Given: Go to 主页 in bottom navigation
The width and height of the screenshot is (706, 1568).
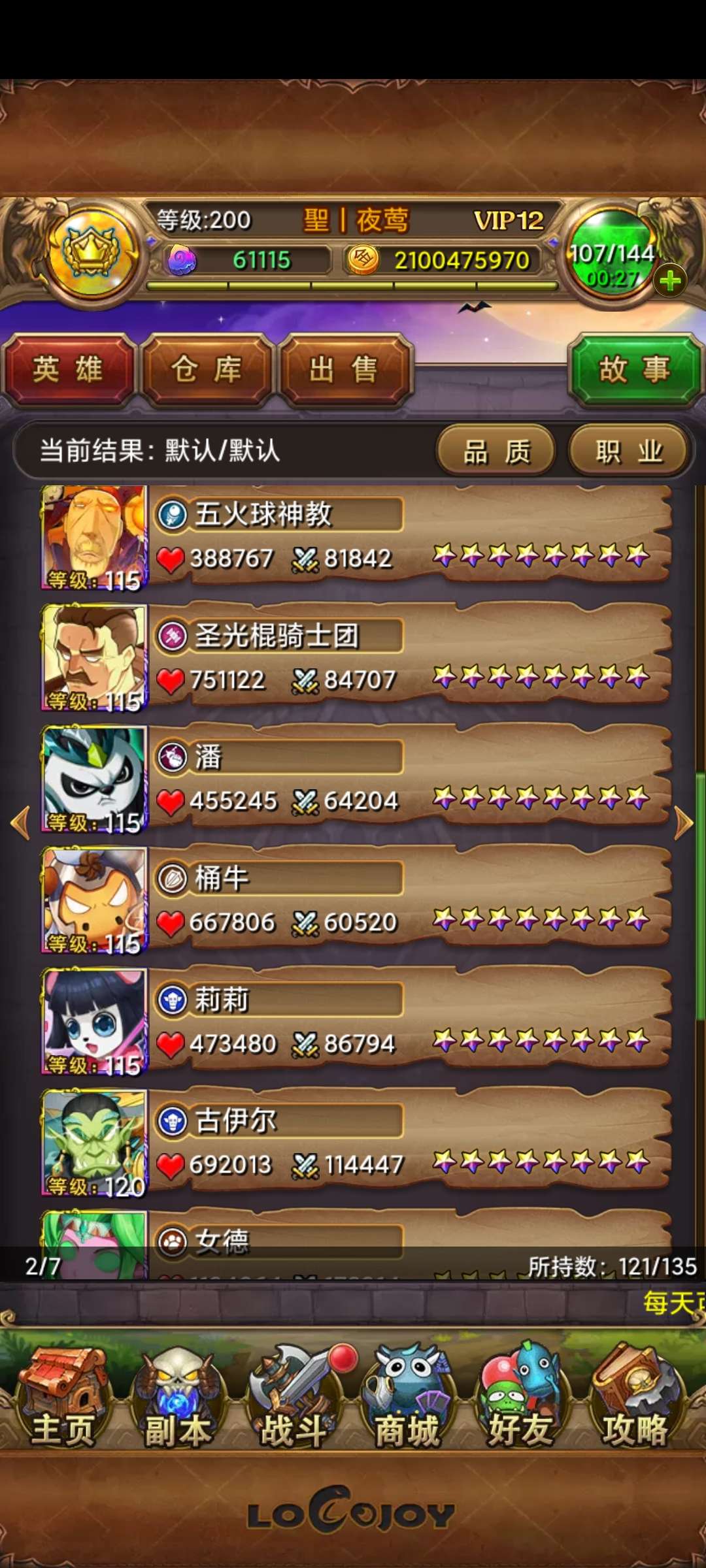Looking at the screenshot, I should click(x=62, y=1397).
